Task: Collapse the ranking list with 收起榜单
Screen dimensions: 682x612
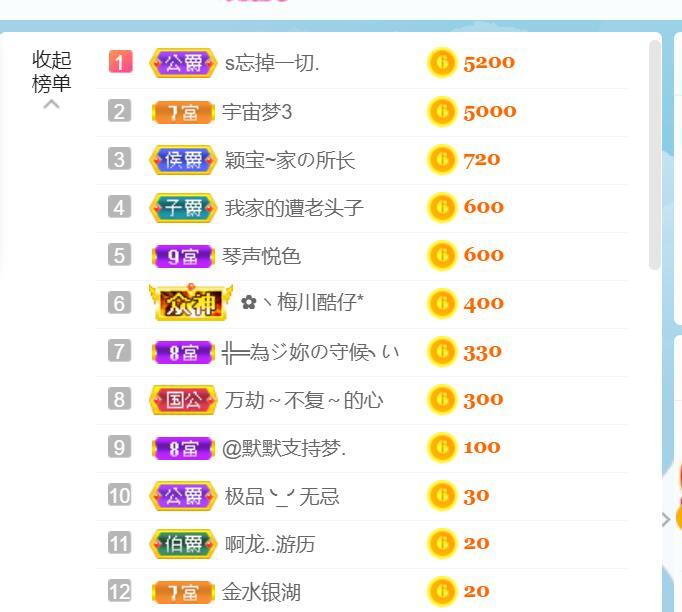Action: click(51, 73)
